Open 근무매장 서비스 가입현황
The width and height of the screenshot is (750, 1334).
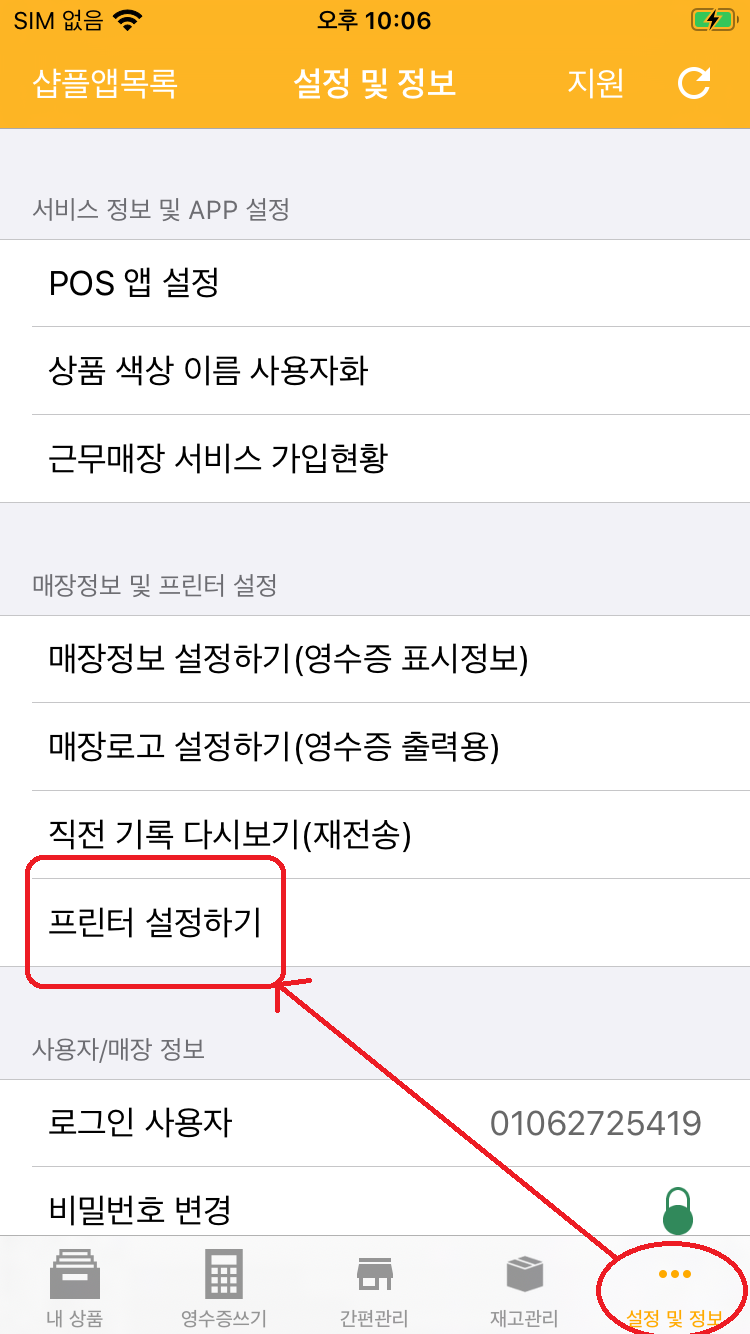click(x=375, y=459)
